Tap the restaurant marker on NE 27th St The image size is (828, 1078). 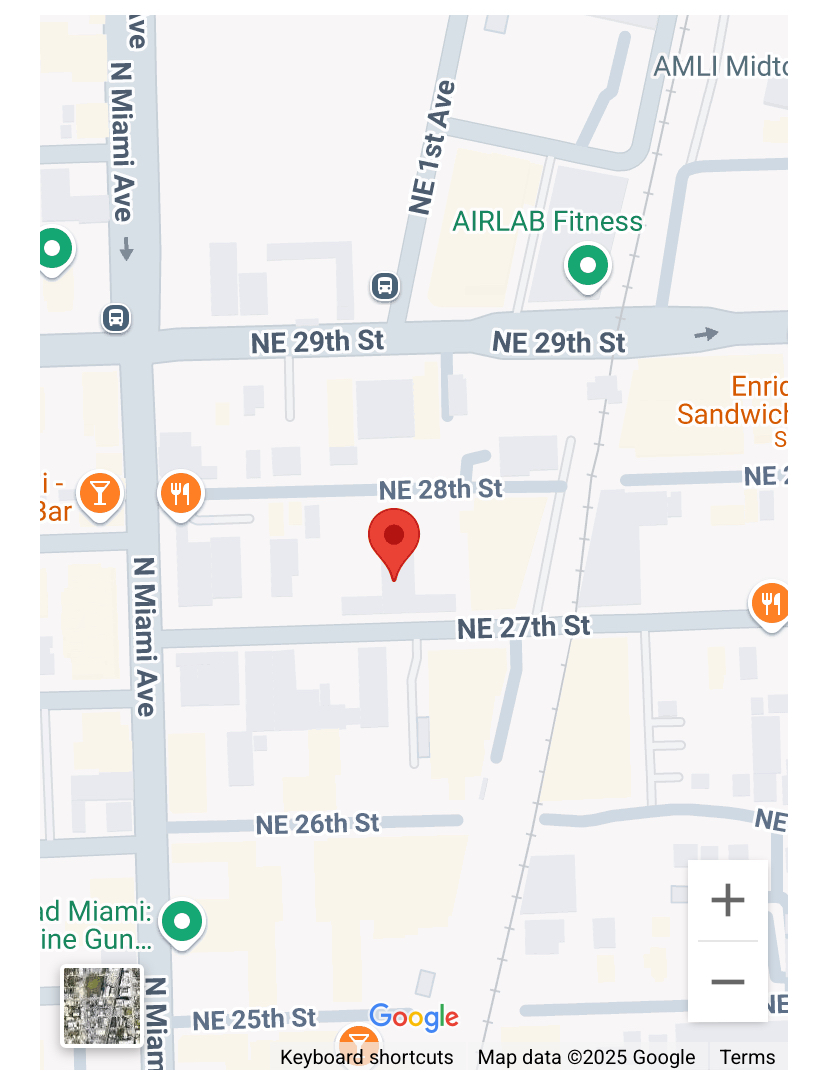(769, 603)
